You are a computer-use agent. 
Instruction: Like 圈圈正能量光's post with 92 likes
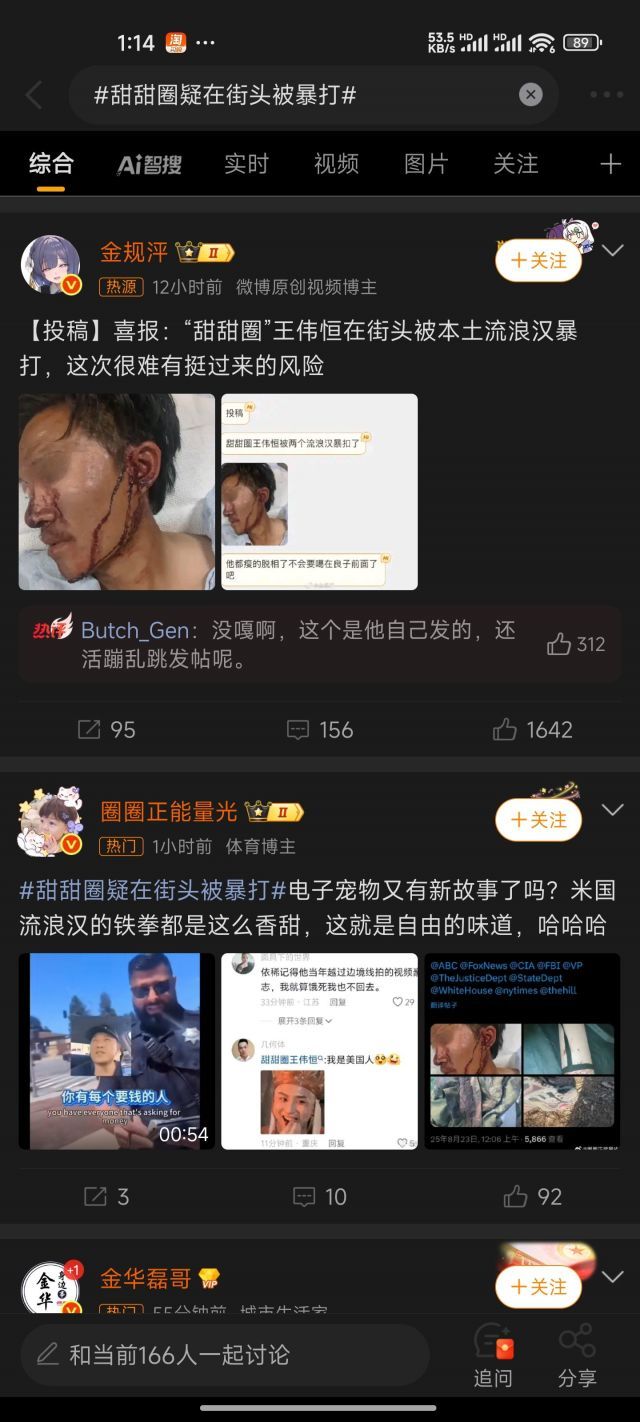click(x=533, y=1196)
